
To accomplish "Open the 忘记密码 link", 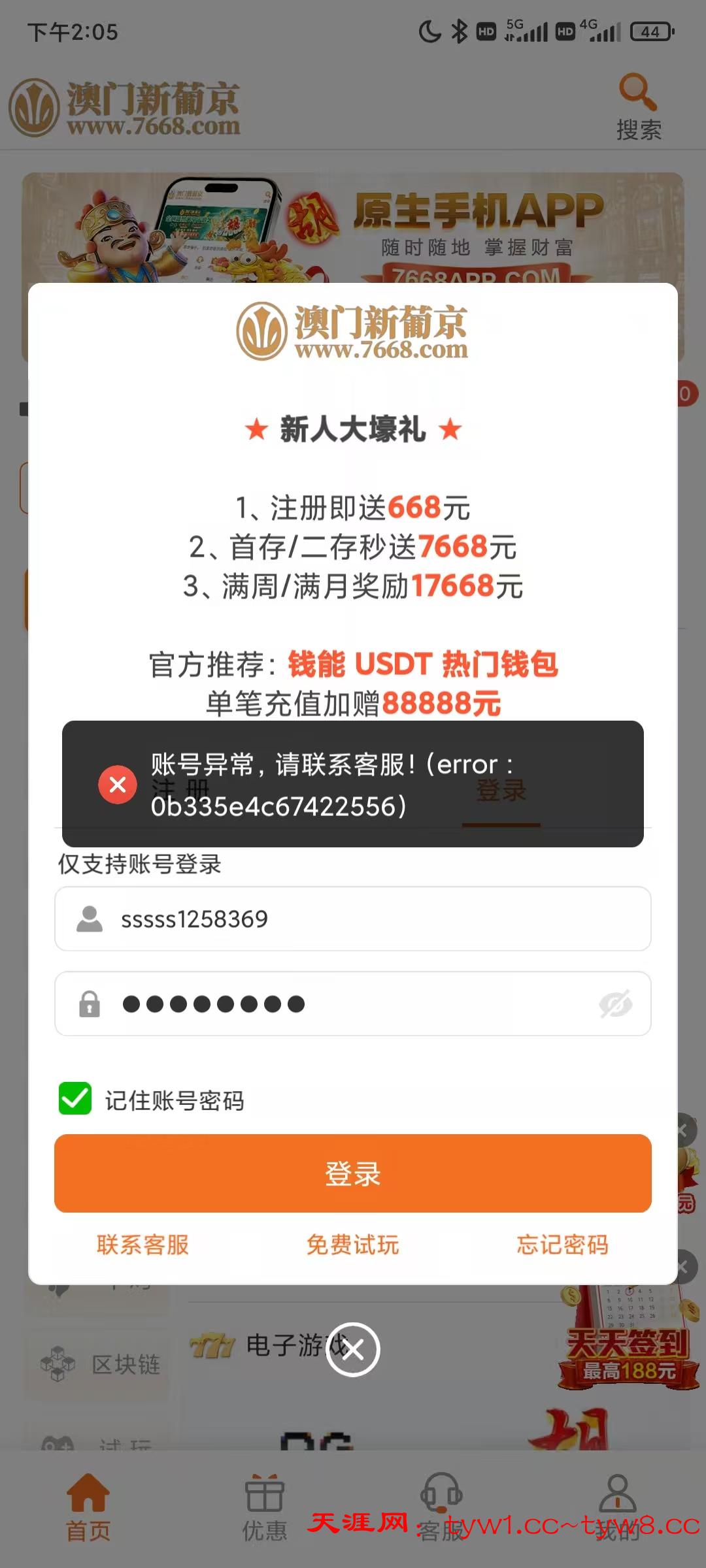I will click(562, 1245).
